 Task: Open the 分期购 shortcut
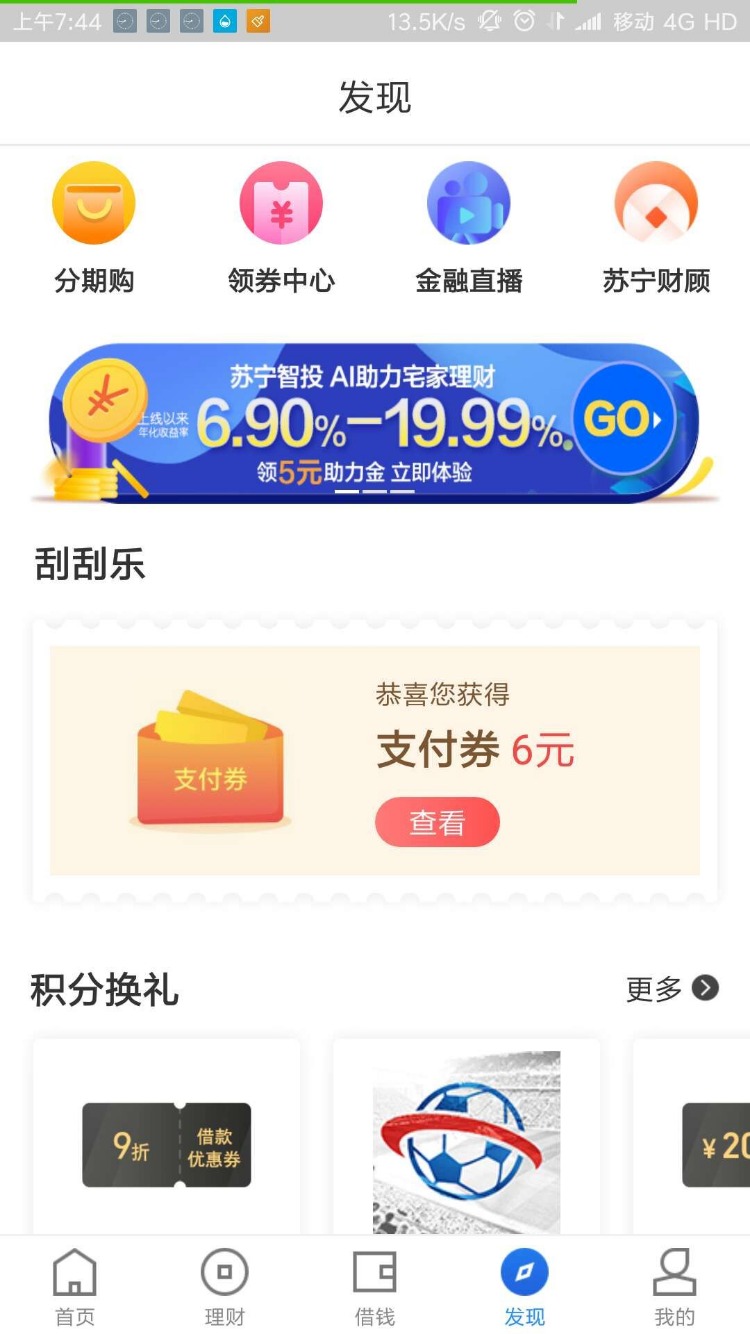(x=94, y=228)
